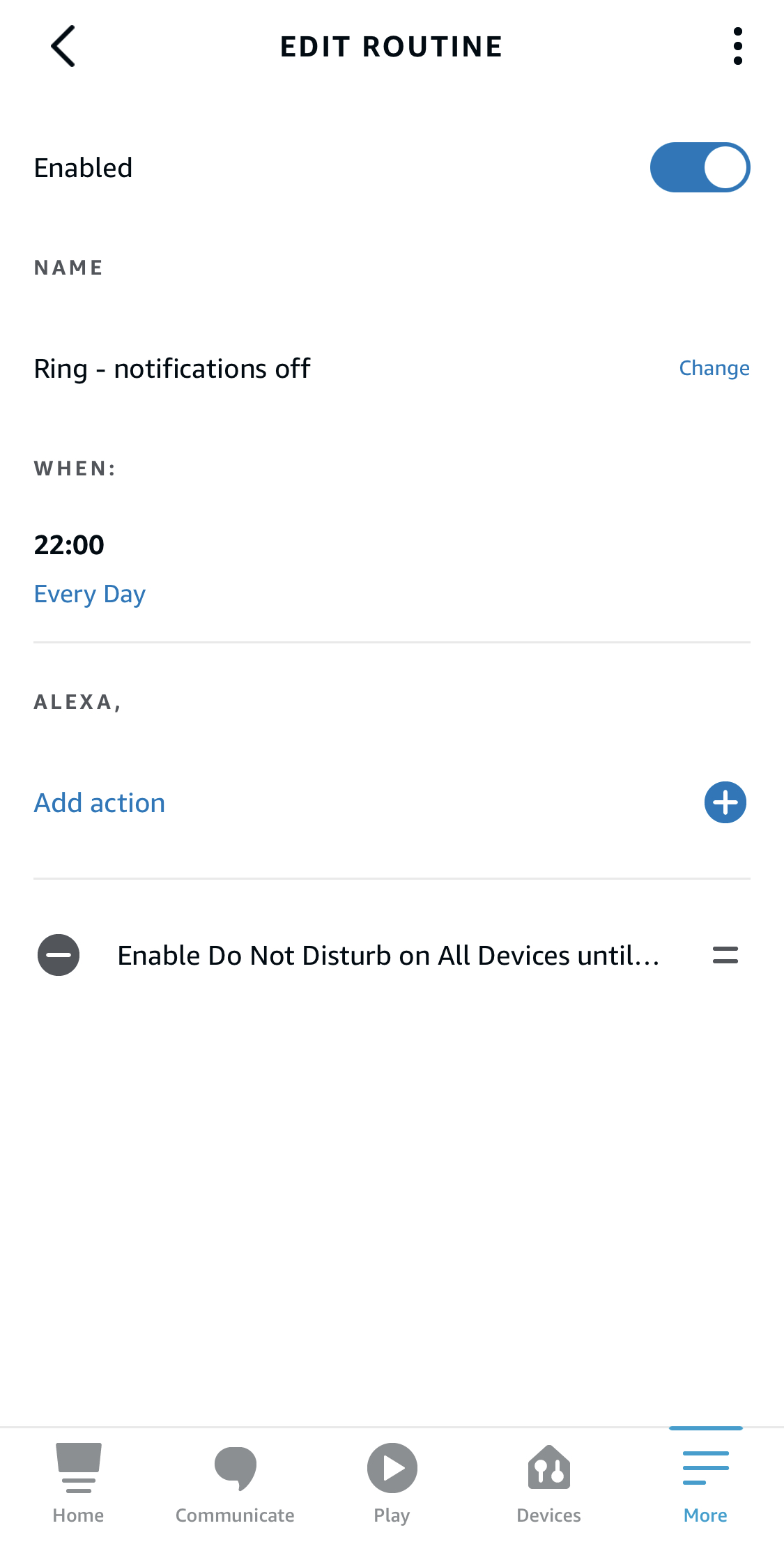Tap Add action to create new action
784x1544 pixels.
(x=98, y=802)
